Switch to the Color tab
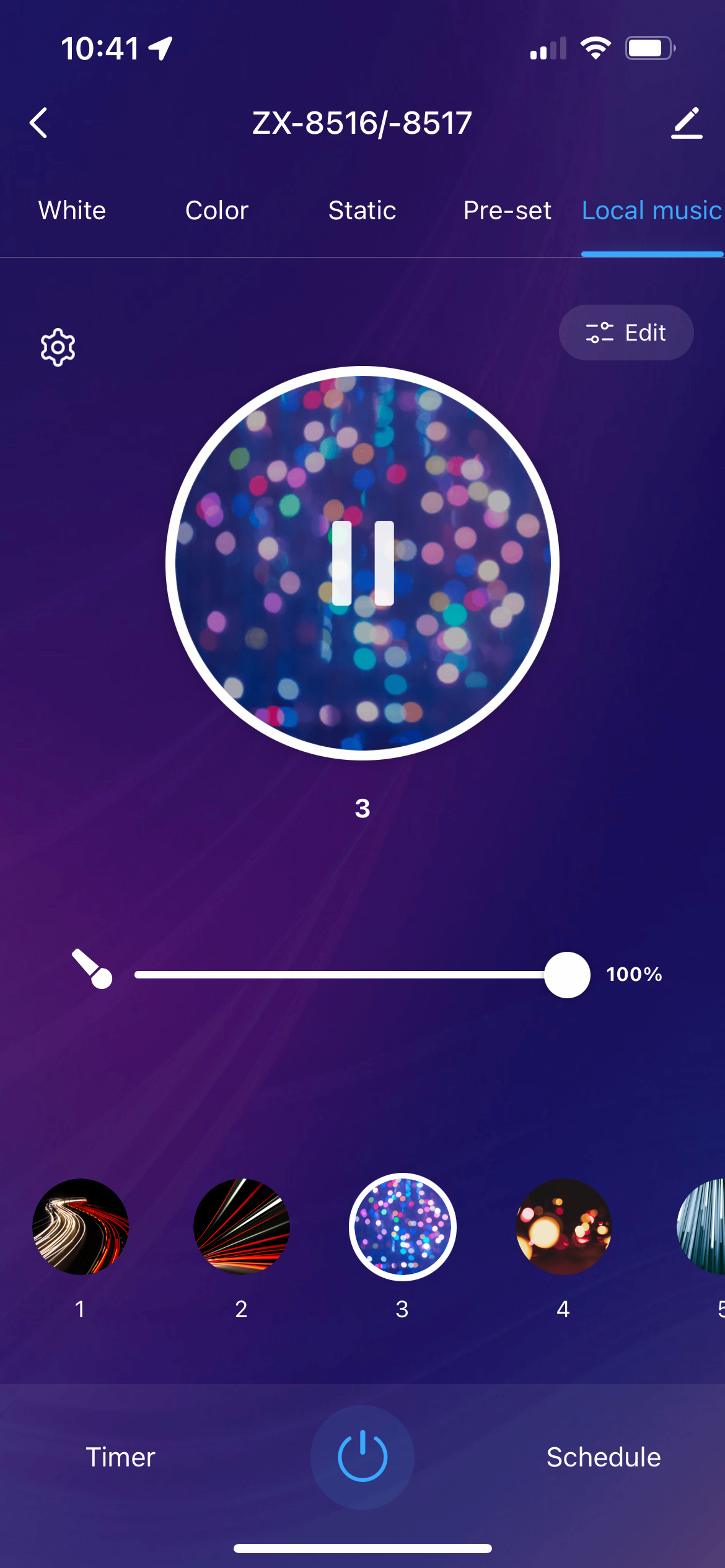The width and height of the screenshot is (725, 1568). 217,211
